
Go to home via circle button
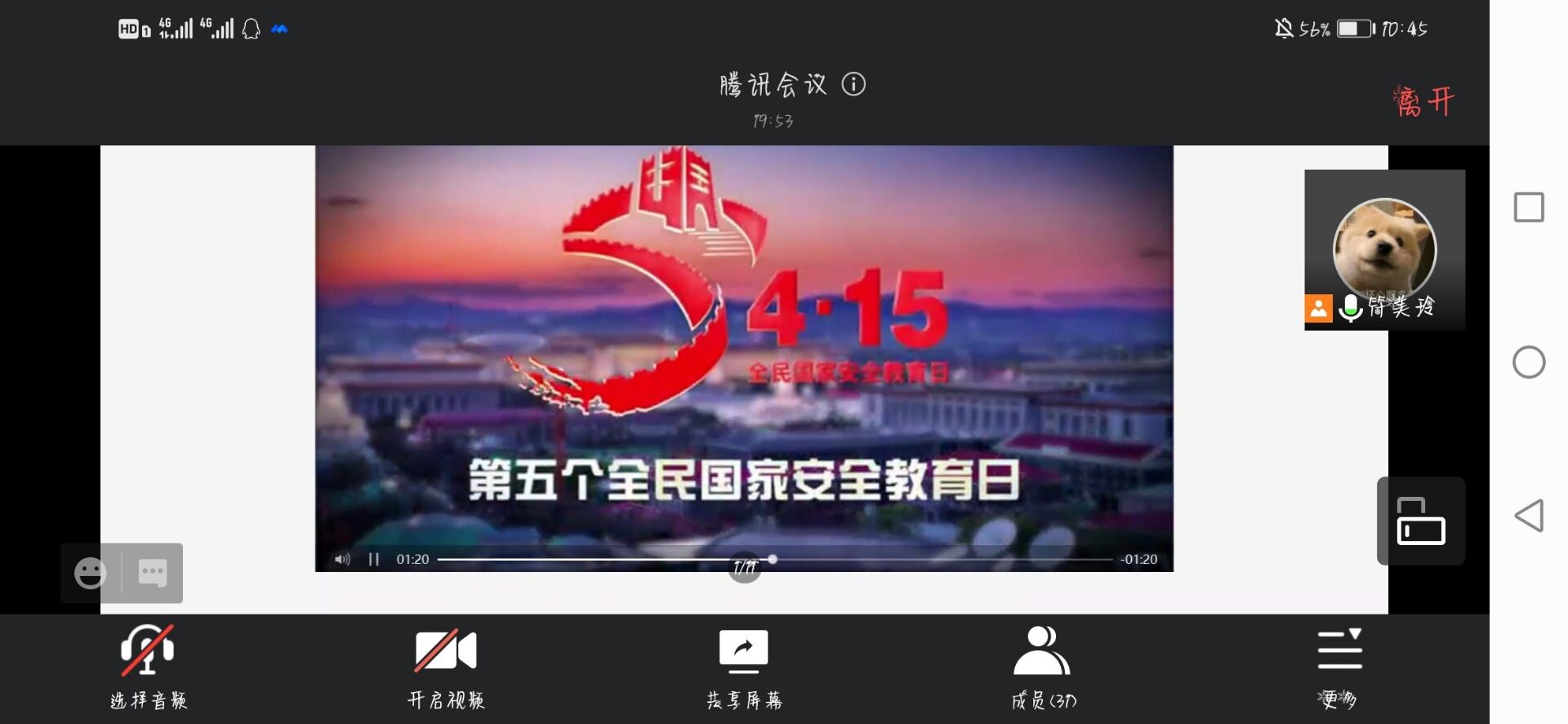click(x=1529, y=362)
